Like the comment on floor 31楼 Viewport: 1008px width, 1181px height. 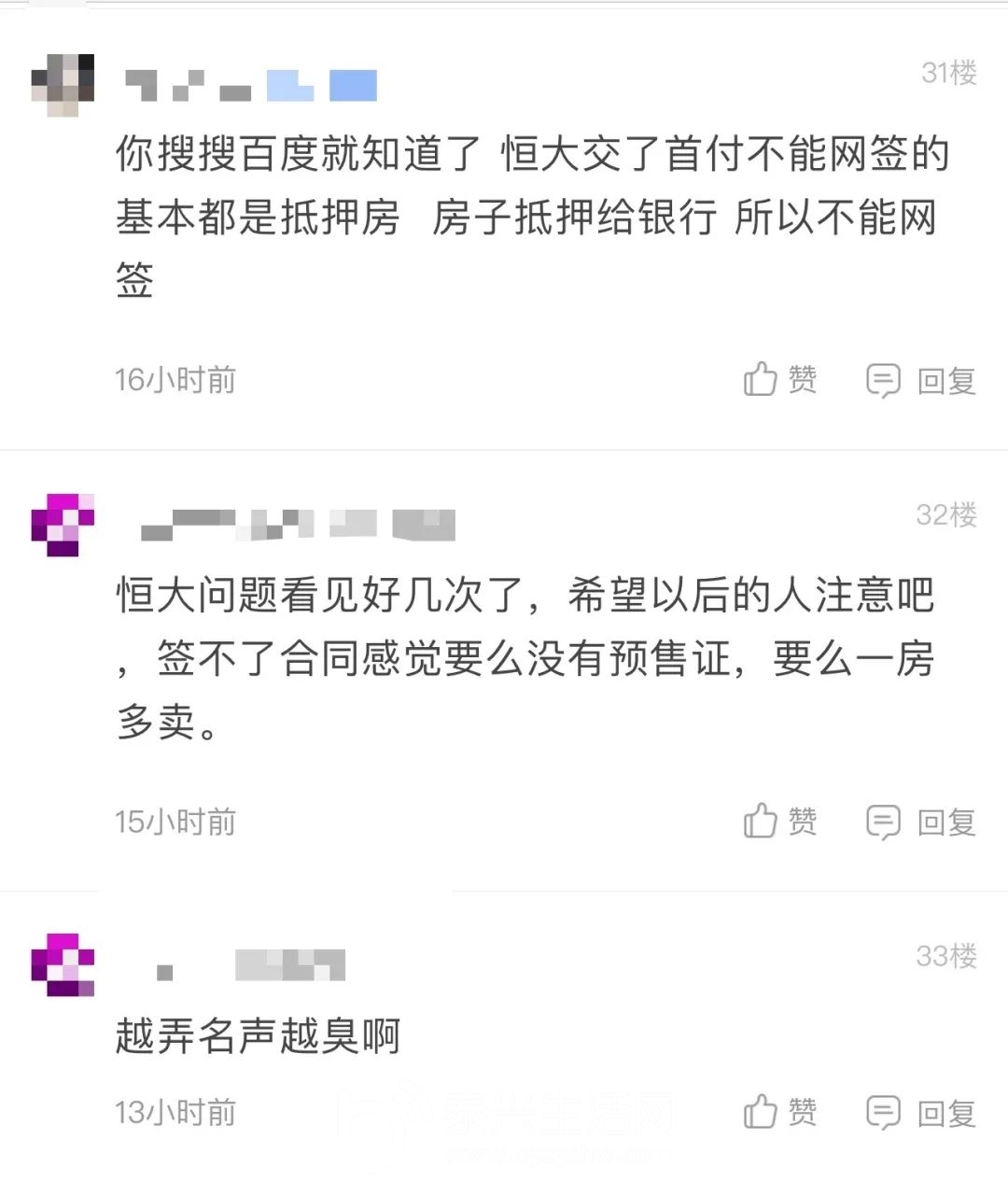[x=779, y=380]
